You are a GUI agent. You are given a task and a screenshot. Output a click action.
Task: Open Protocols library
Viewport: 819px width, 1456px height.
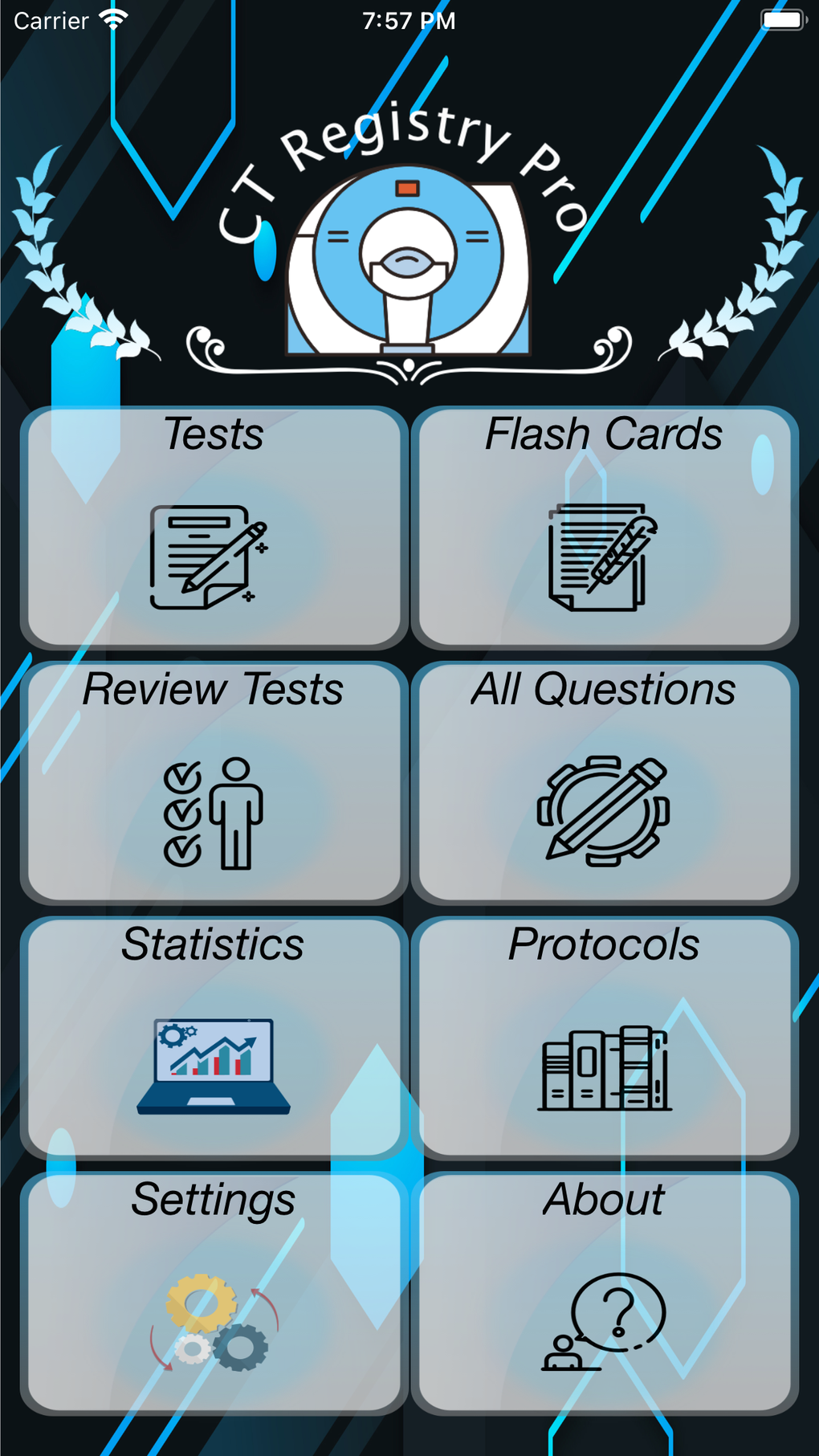tap(604, 1038)
